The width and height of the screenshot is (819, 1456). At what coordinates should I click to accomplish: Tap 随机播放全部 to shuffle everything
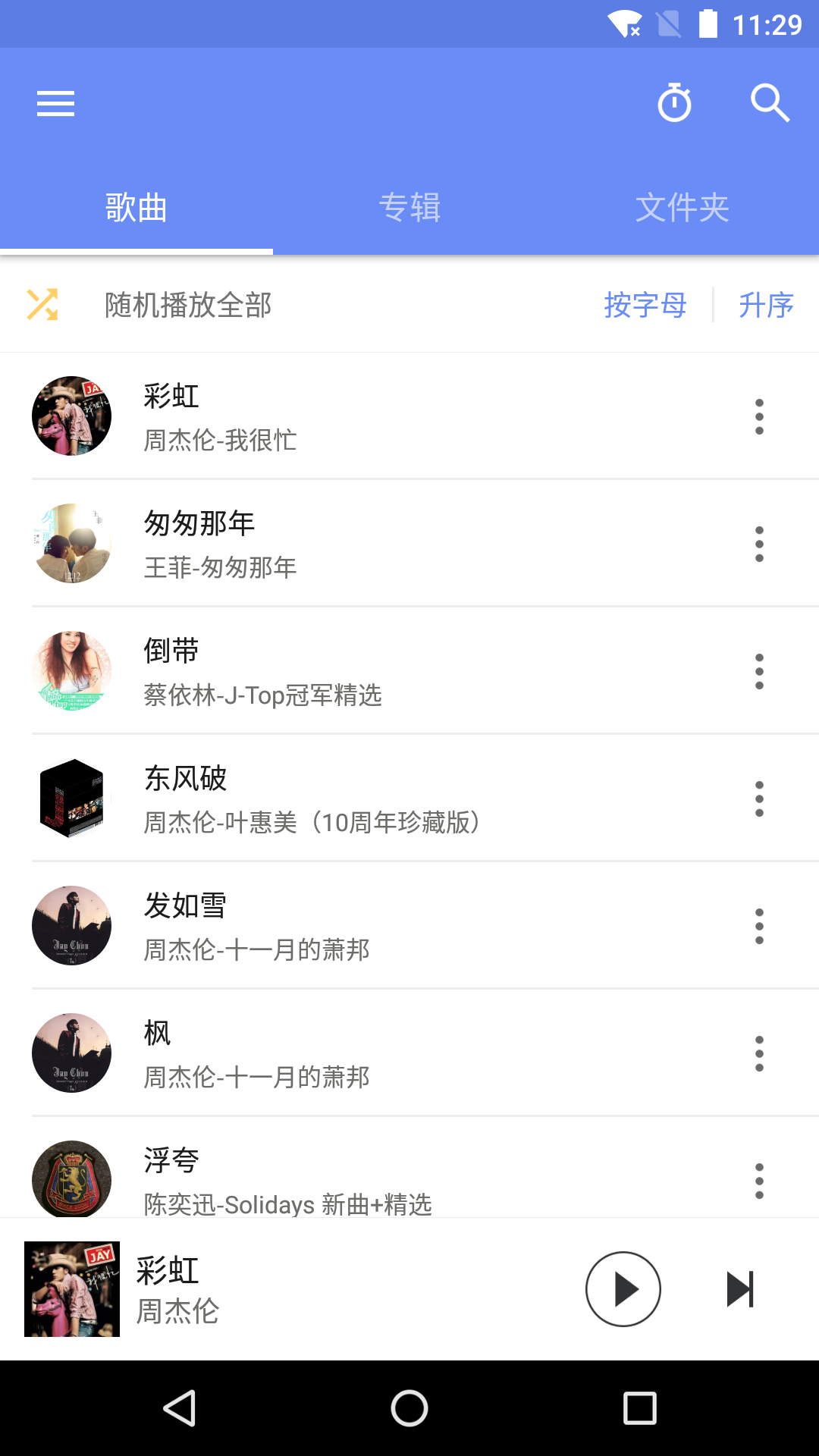[187, 305]
